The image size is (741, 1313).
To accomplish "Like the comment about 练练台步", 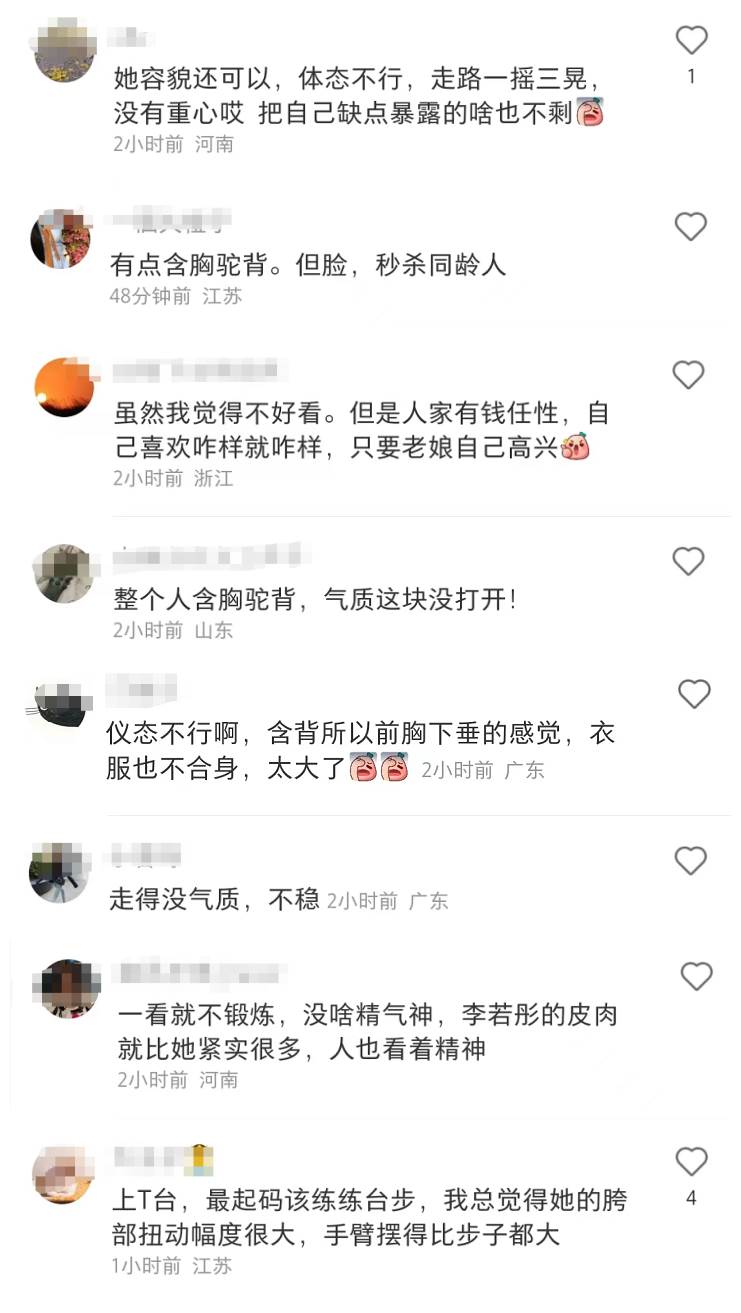I will coord(691,1162).
